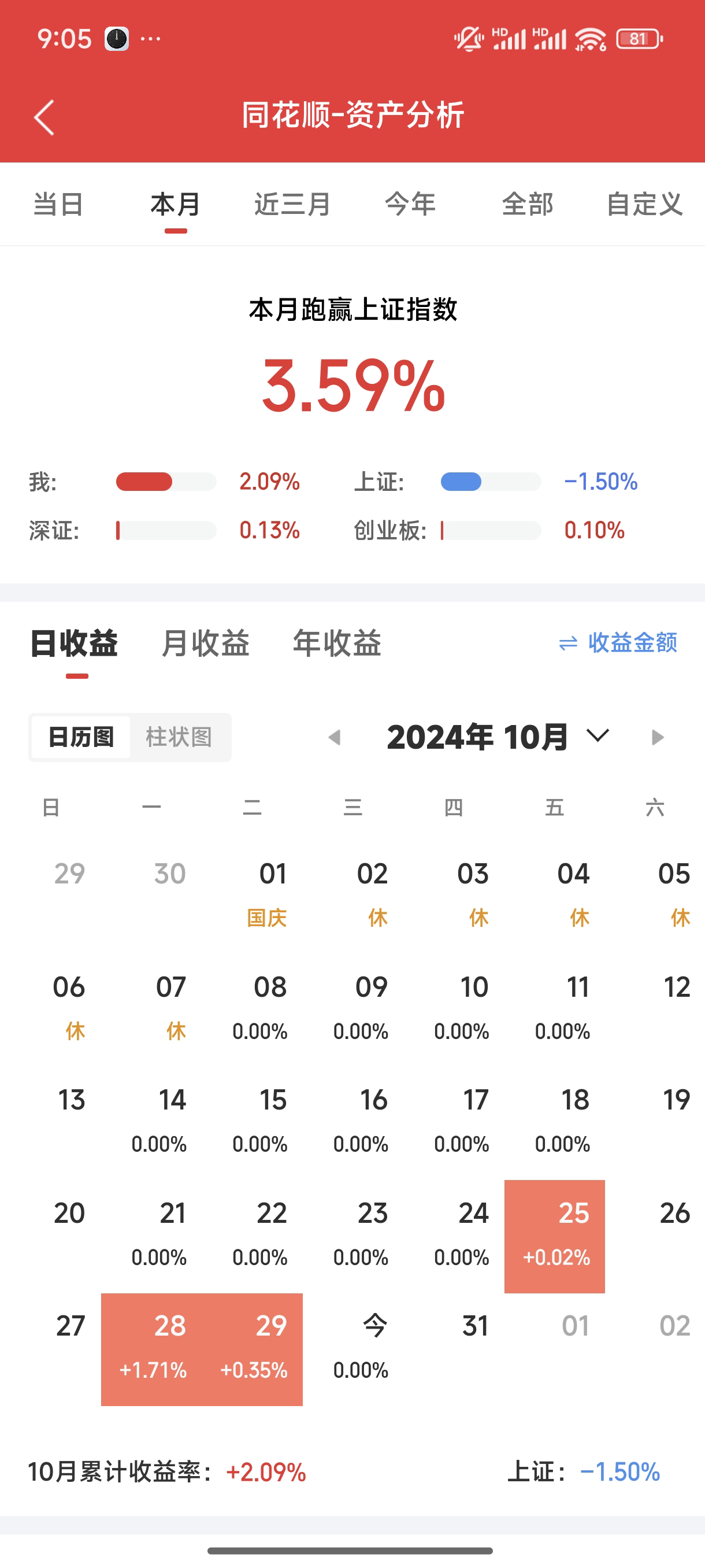
Task: Select the 柱状图 chart mode
Action: (x=179, y=737)
